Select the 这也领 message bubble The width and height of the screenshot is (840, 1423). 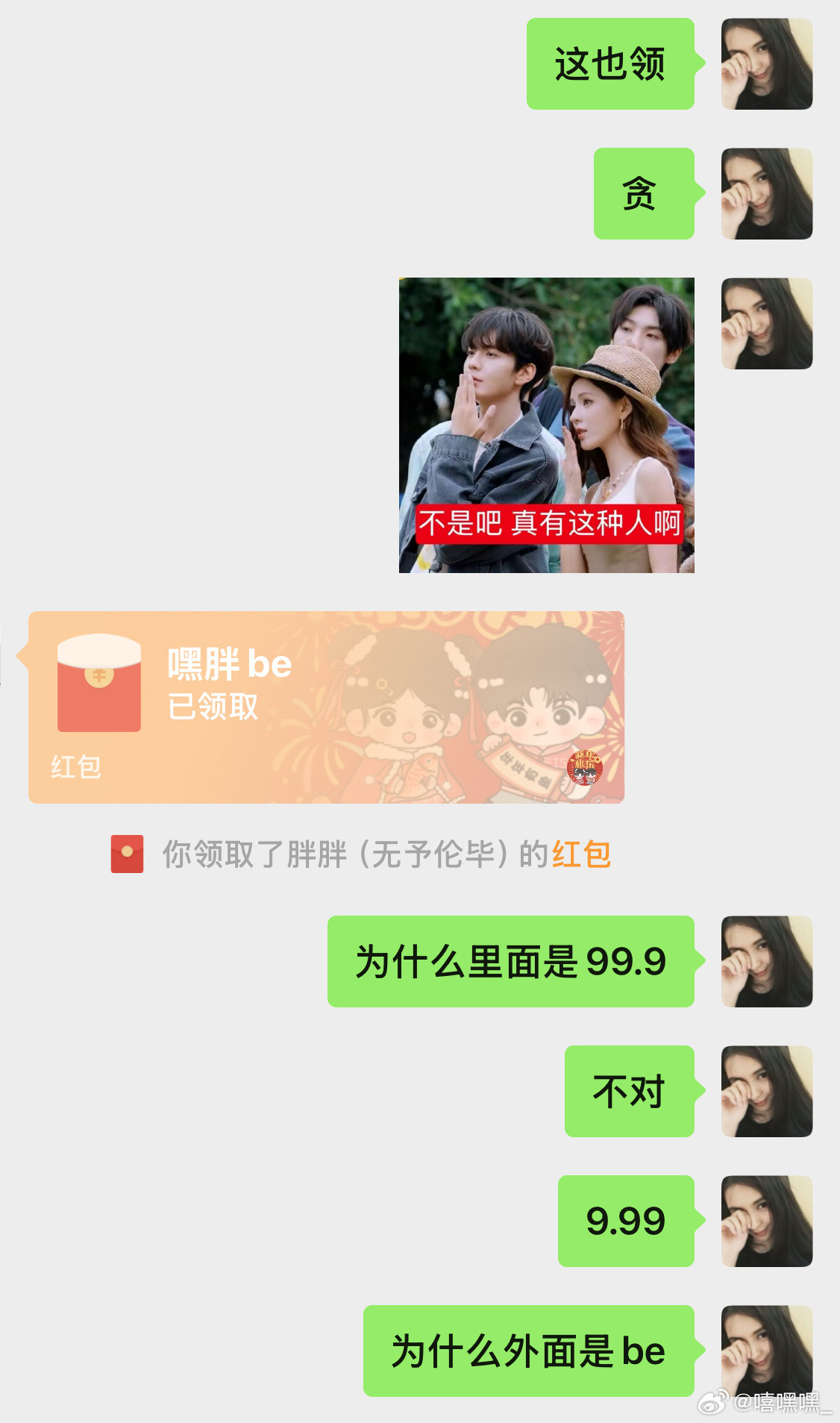tap(610, 64)
